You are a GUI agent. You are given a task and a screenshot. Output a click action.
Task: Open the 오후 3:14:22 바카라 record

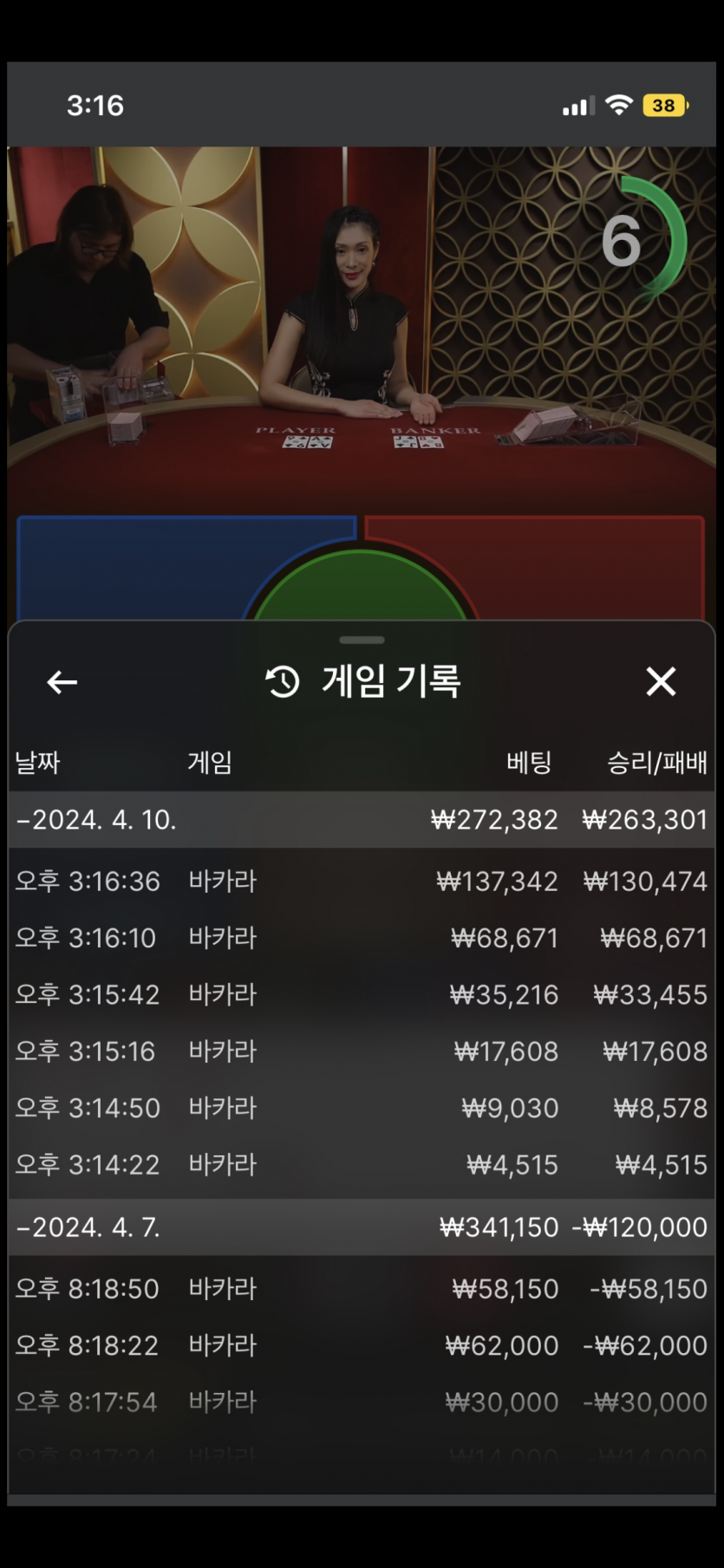tap(361, 1164)
